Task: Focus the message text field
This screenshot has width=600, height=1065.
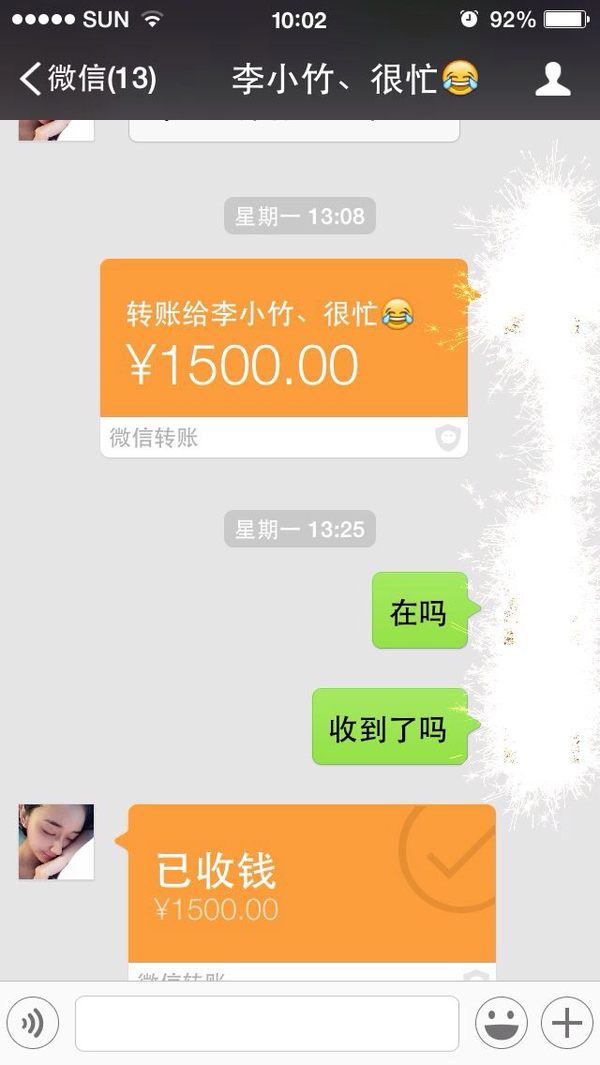Action: tap(266, 1023)
